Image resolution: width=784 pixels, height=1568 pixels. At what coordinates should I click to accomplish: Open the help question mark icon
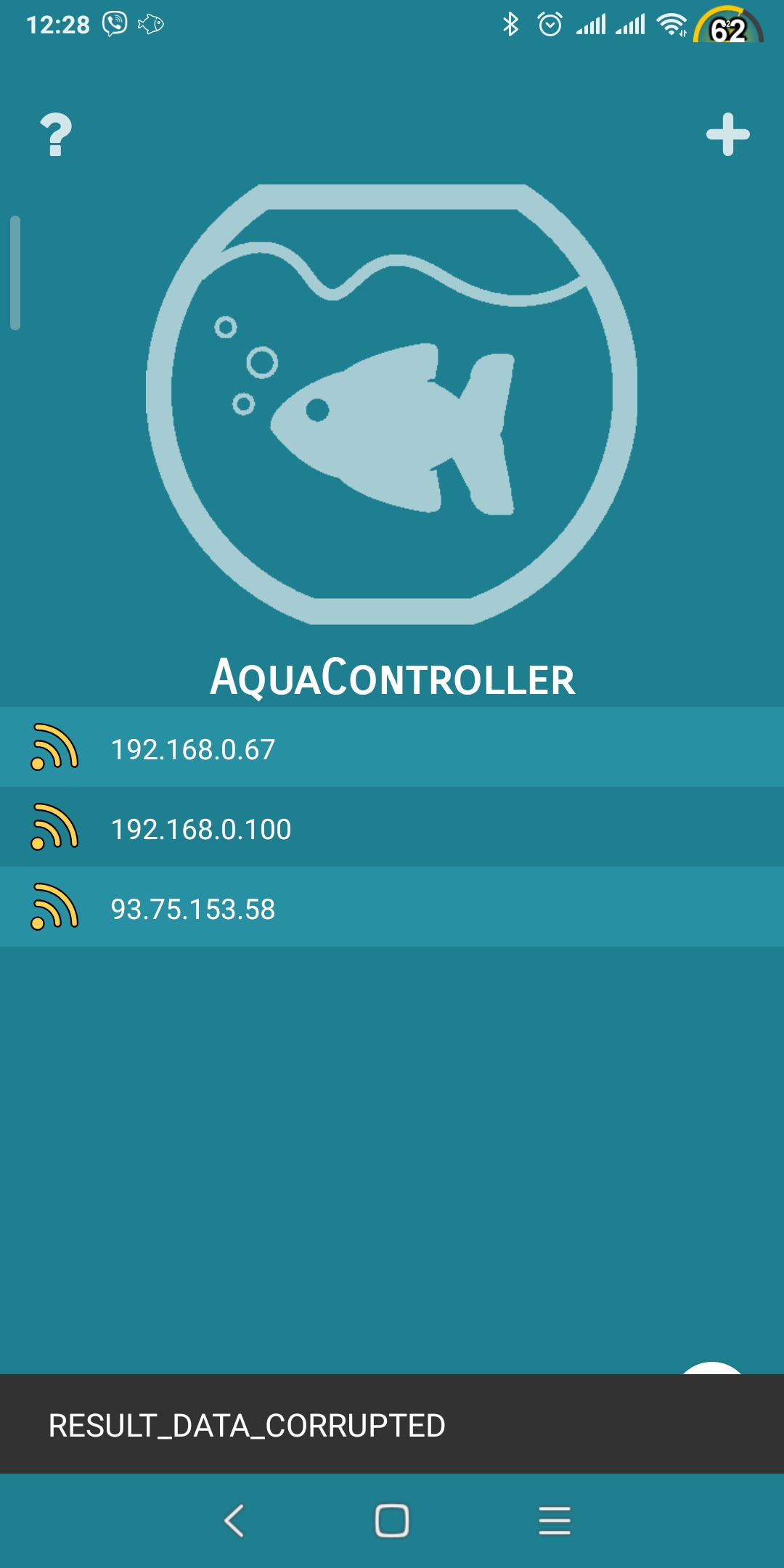[x=56, y=135]
